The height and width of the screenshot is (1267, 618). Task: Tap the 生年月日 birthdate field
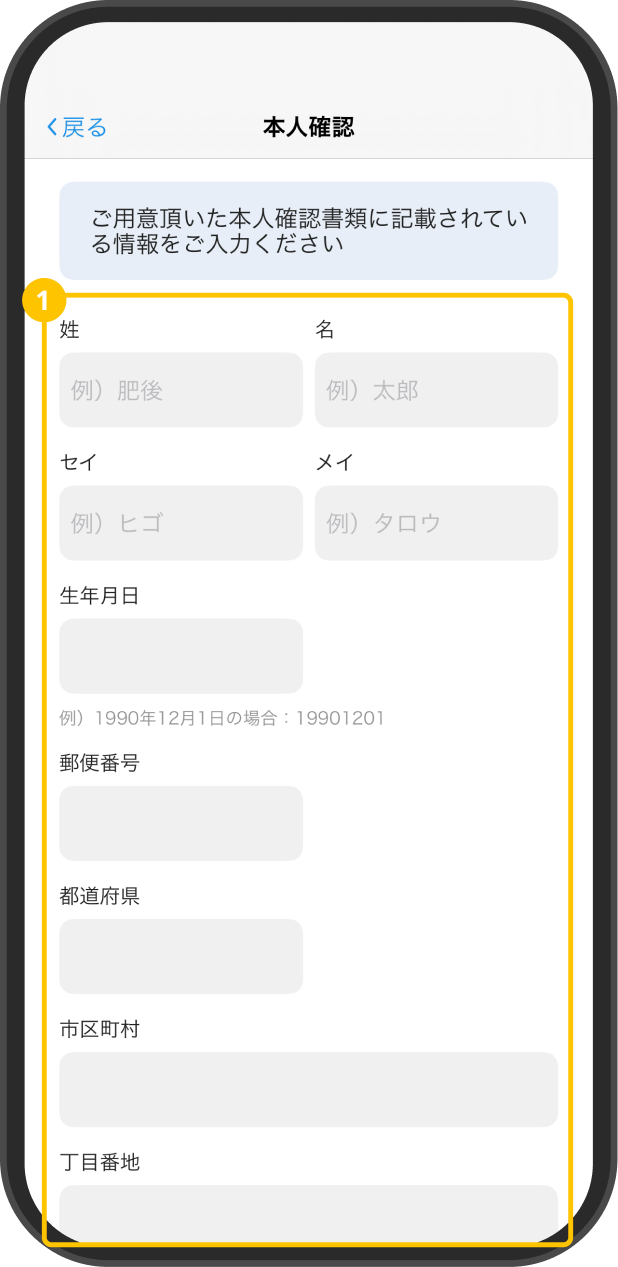tap(181, 656)
